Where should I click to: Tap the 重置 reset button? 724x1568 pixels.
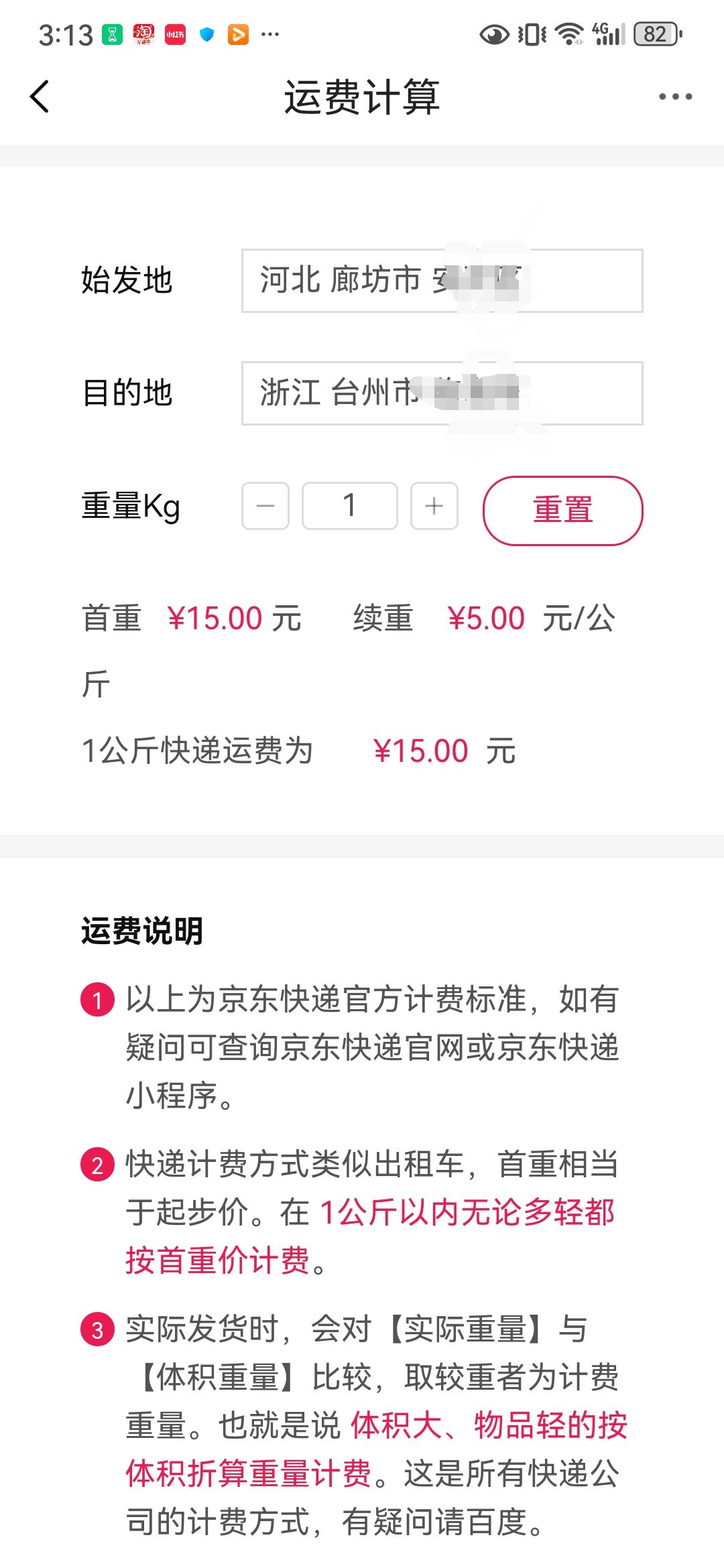tap(563, 511)
